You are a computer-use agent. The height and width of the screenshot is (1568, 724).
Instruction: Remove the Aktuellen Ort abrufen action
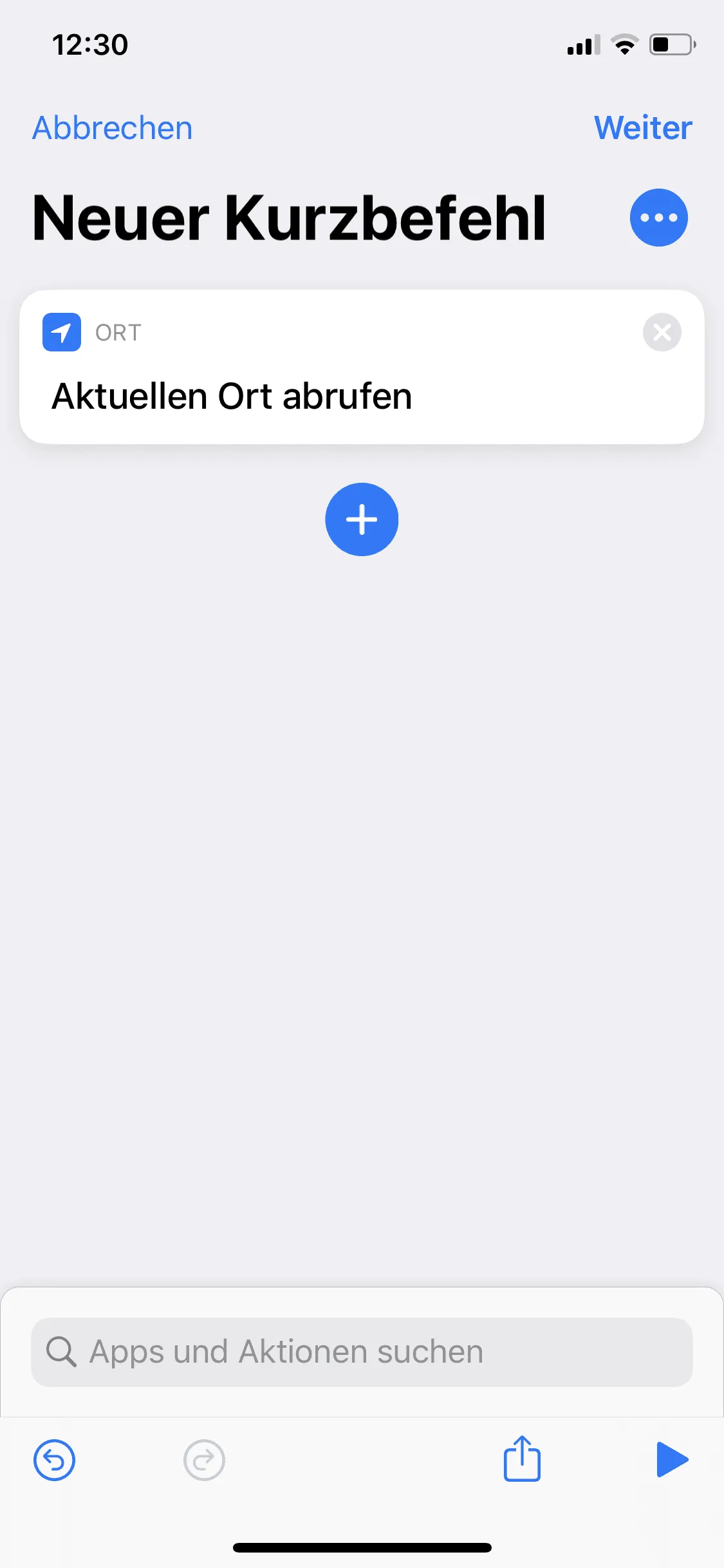point(662,332)
